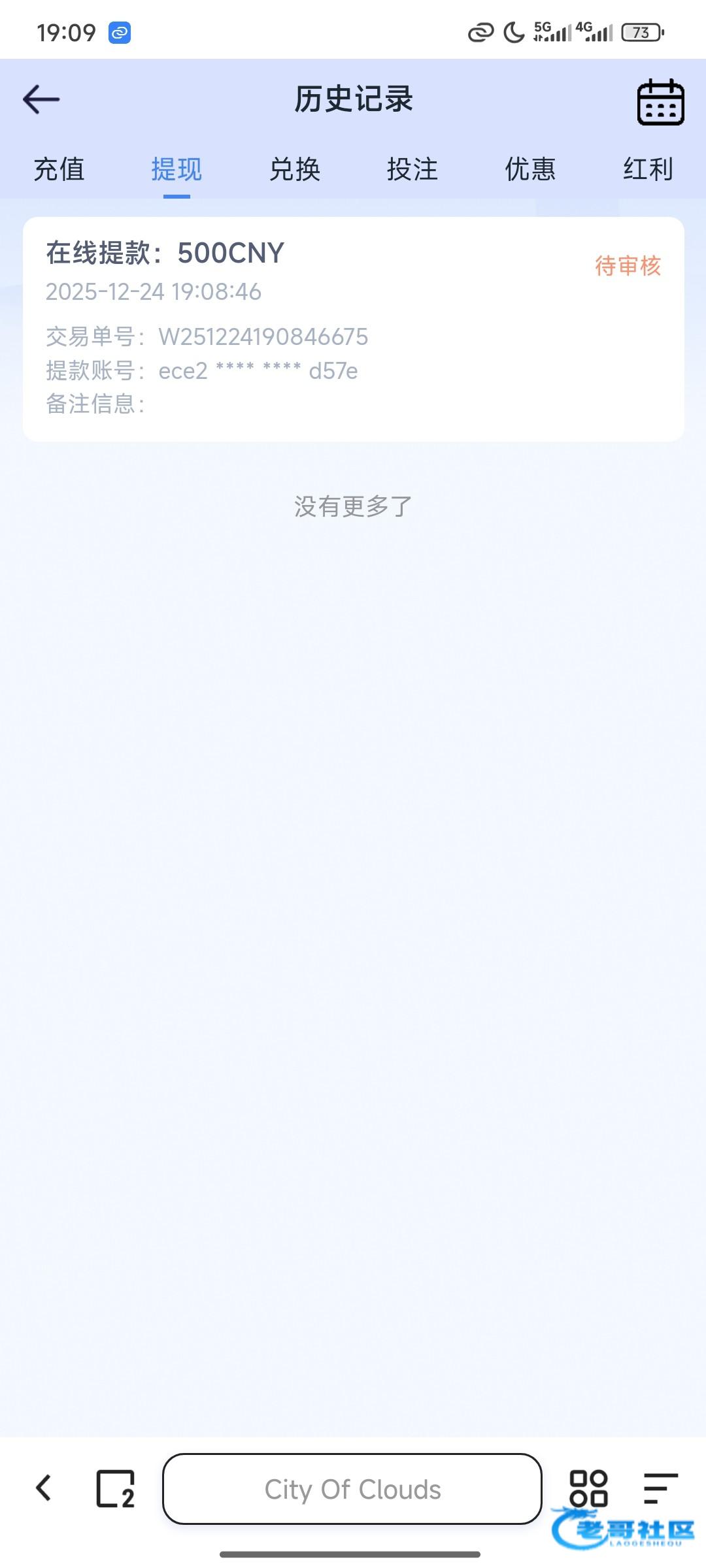Image resolution: width=706 pixels, height=1568 pixels.
Task: Select the 提现 tab
Action: pos(176,170)
